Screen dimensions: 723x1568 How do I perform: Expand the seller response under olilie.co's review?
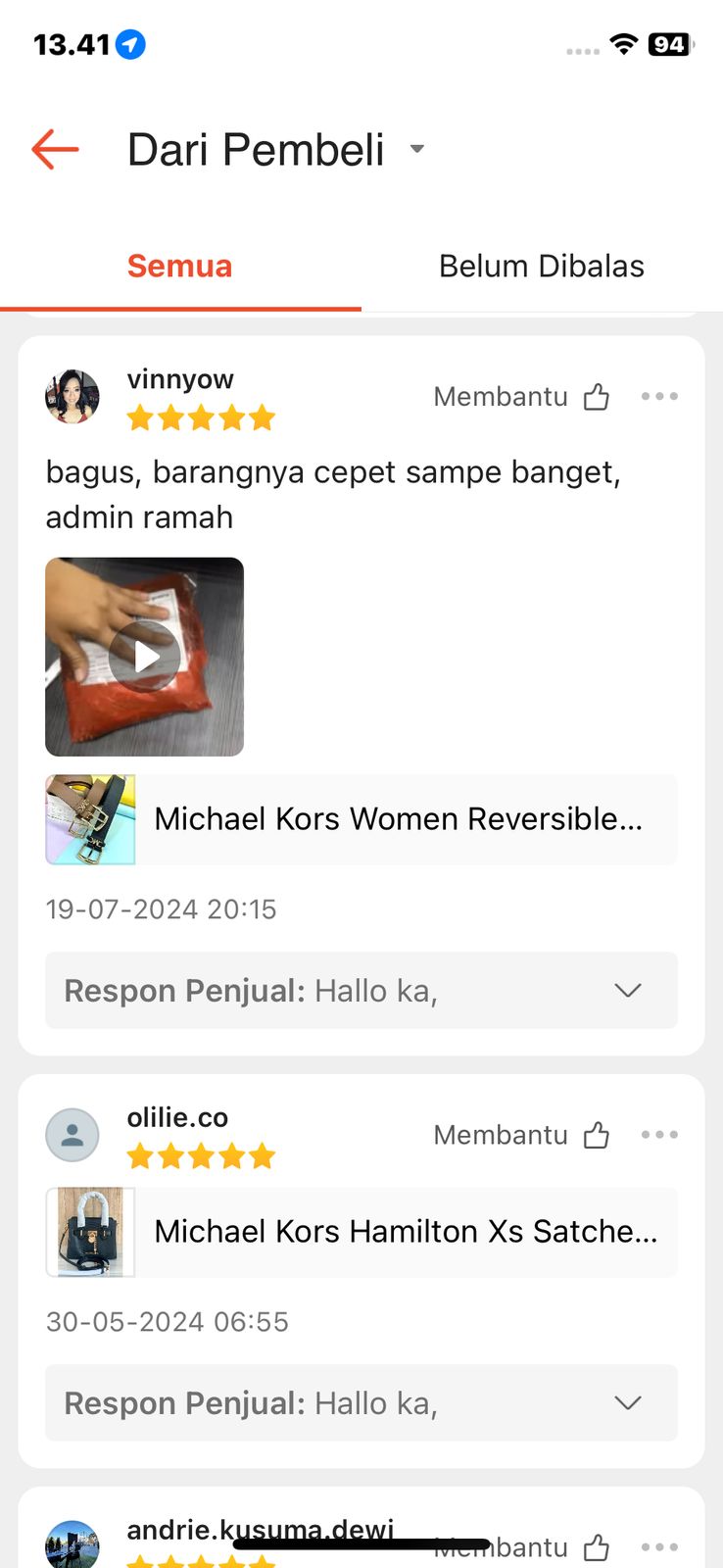point(627,1403)
